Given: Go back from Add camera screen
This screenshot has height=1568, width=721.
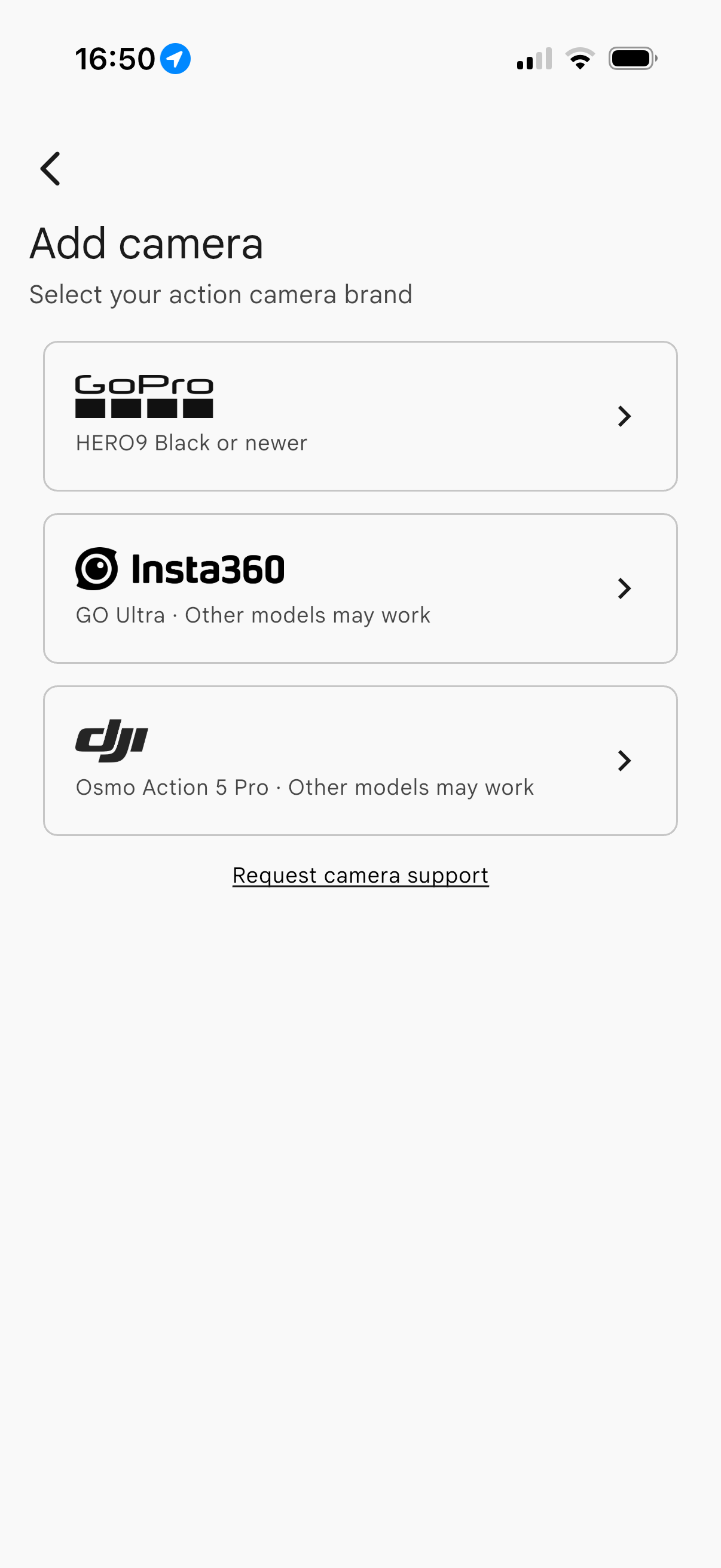Looking at the screenshot, I should click(x=50, y=169).
